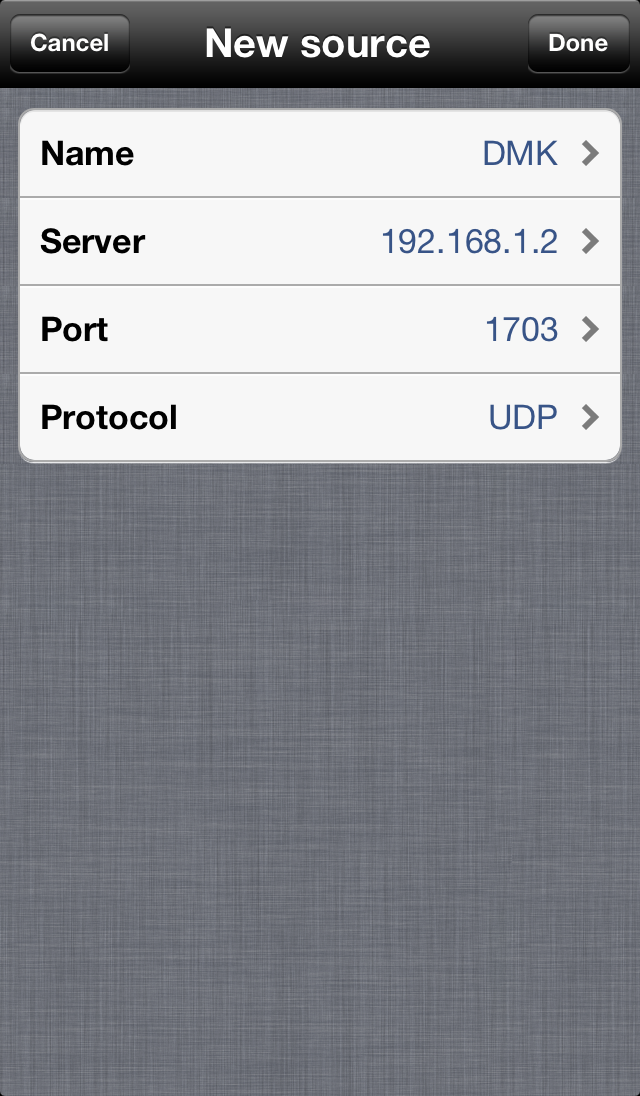The image size is (640, 1096).
Task: Tap Done to save the source
Action: [x=579, y=43]
